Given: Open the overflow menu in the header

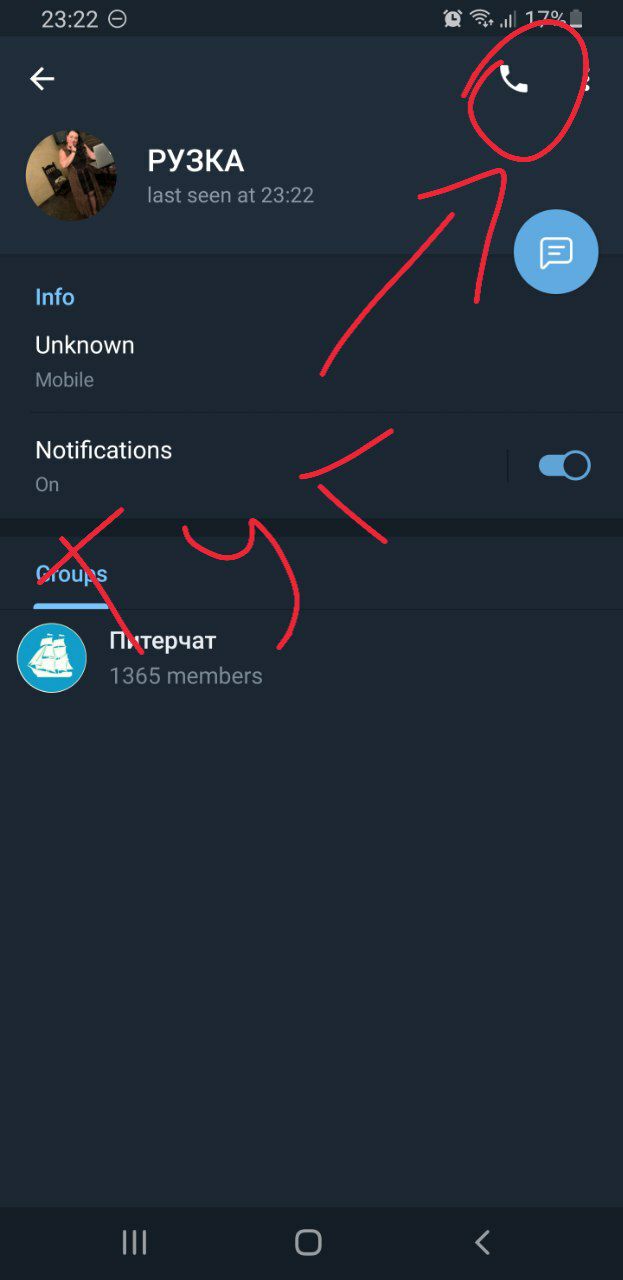Looking at the screenshot, I should pyautogui.click(x=586, y=80).
